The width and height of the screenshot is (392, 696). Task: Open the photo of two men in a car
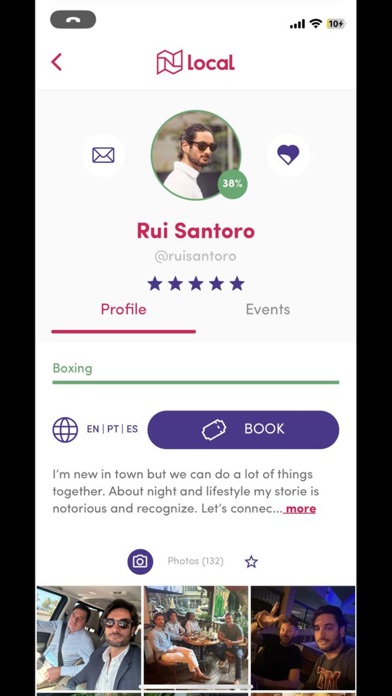89,638
